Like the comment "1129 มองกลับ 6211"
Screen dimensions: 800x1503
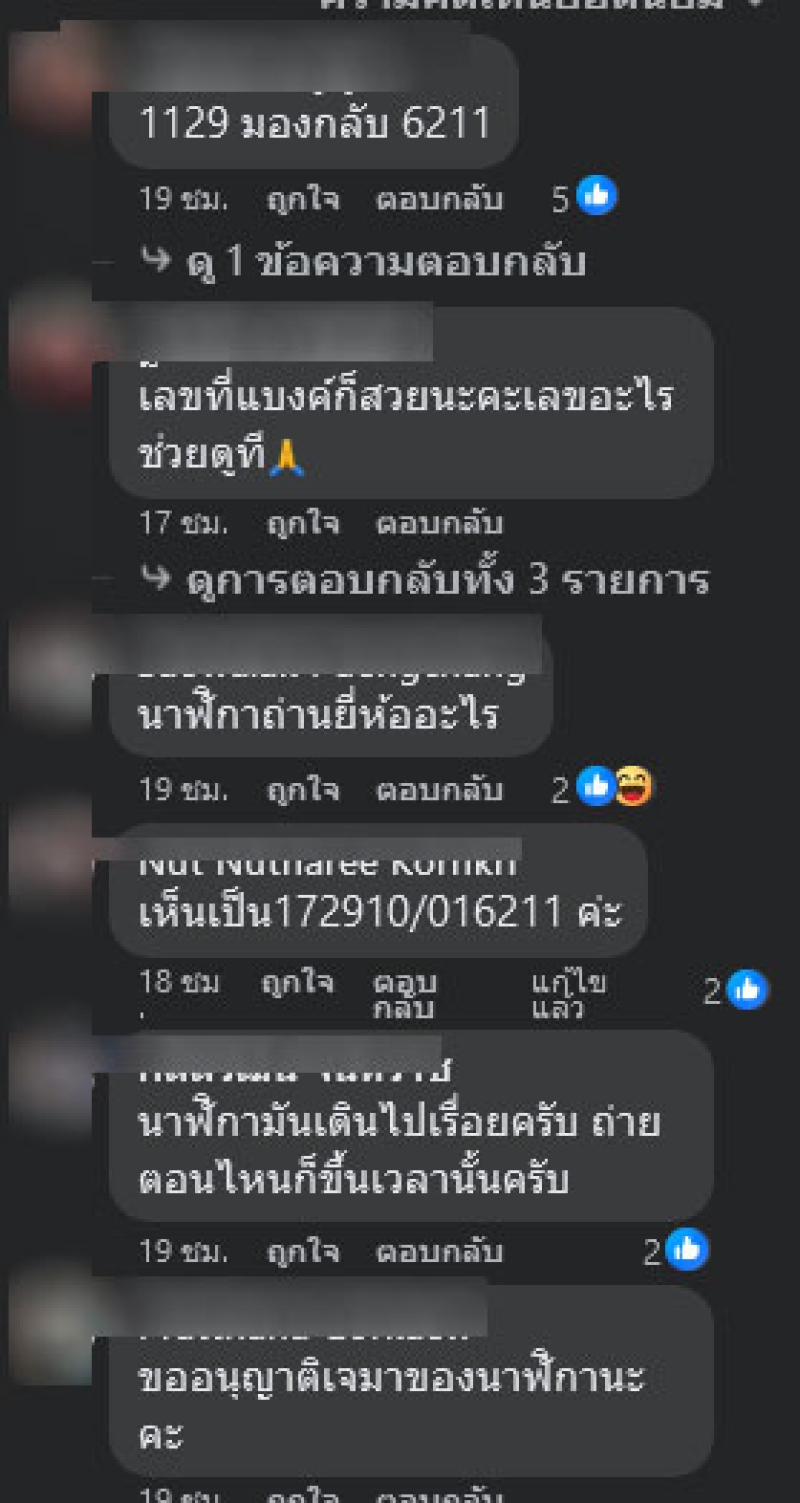[x=302, y=199]
